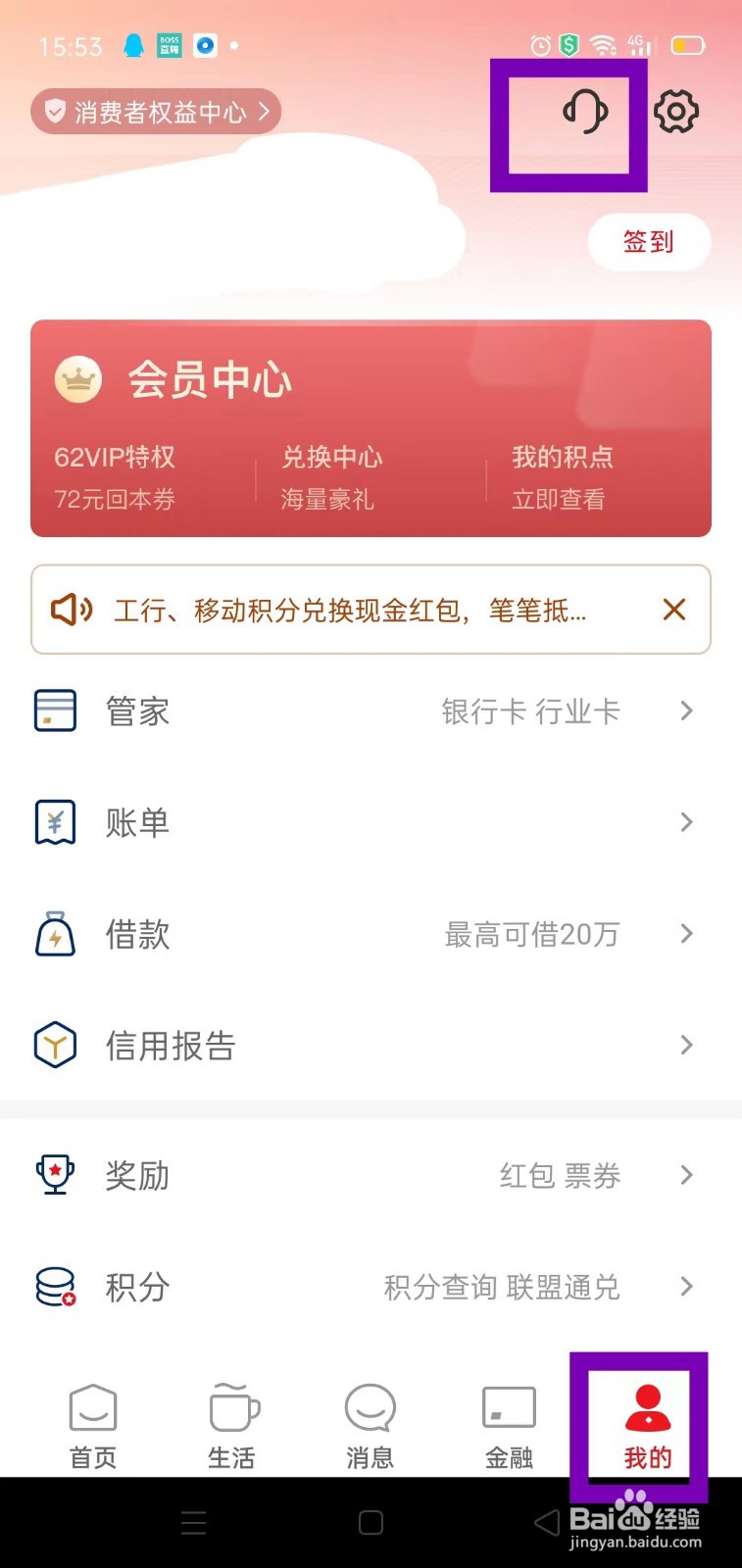Open 积分 row
Screen dimensions: 742x1568
pos(371,1287)
